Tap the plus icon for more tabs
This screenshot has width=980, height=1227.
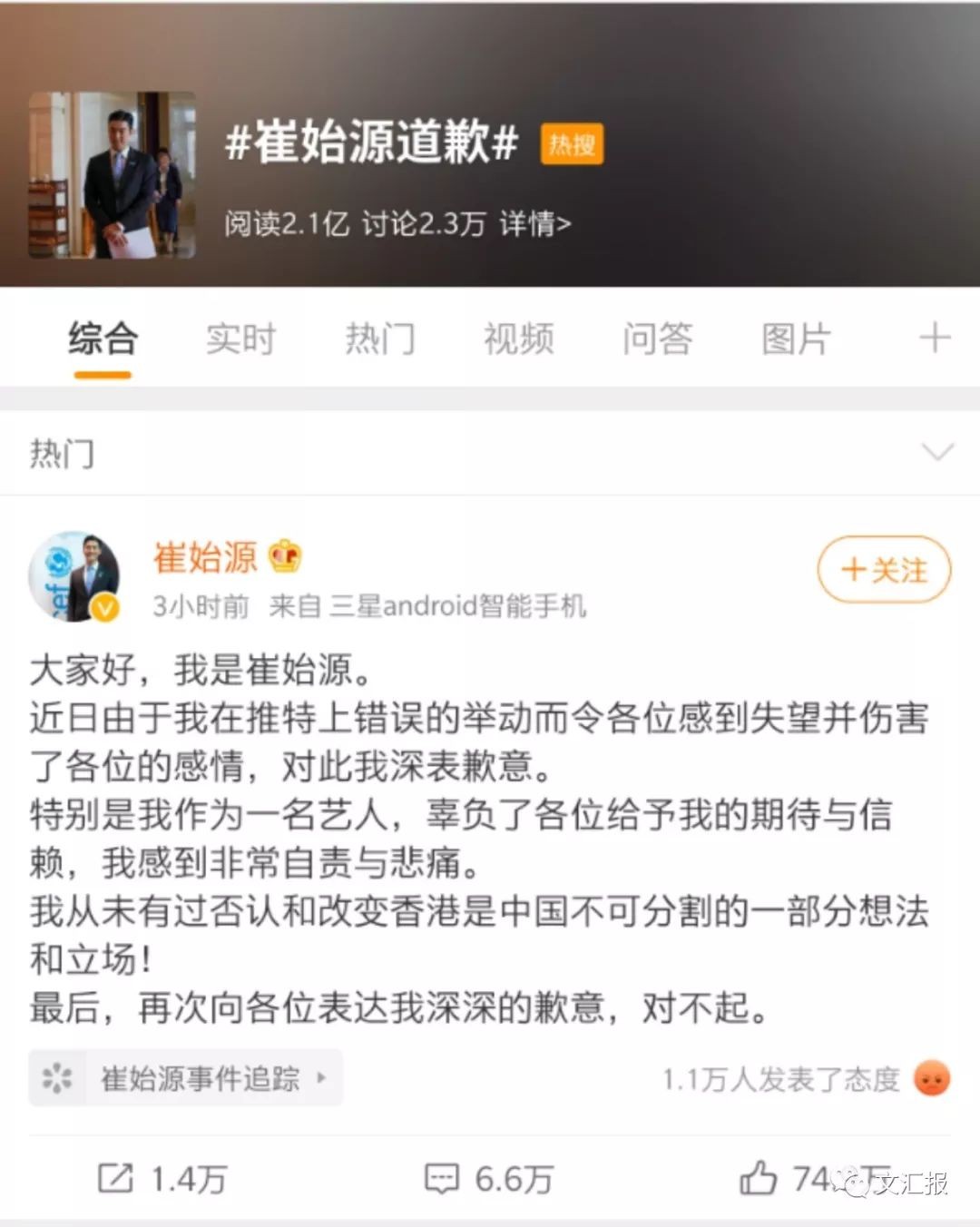point(935,338)
